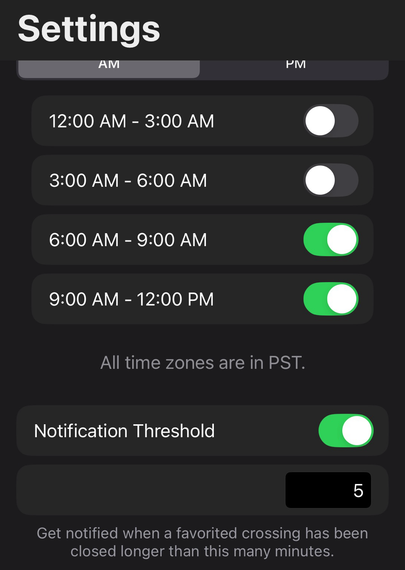Toggle off Notification Threshold

coord(346,431)
